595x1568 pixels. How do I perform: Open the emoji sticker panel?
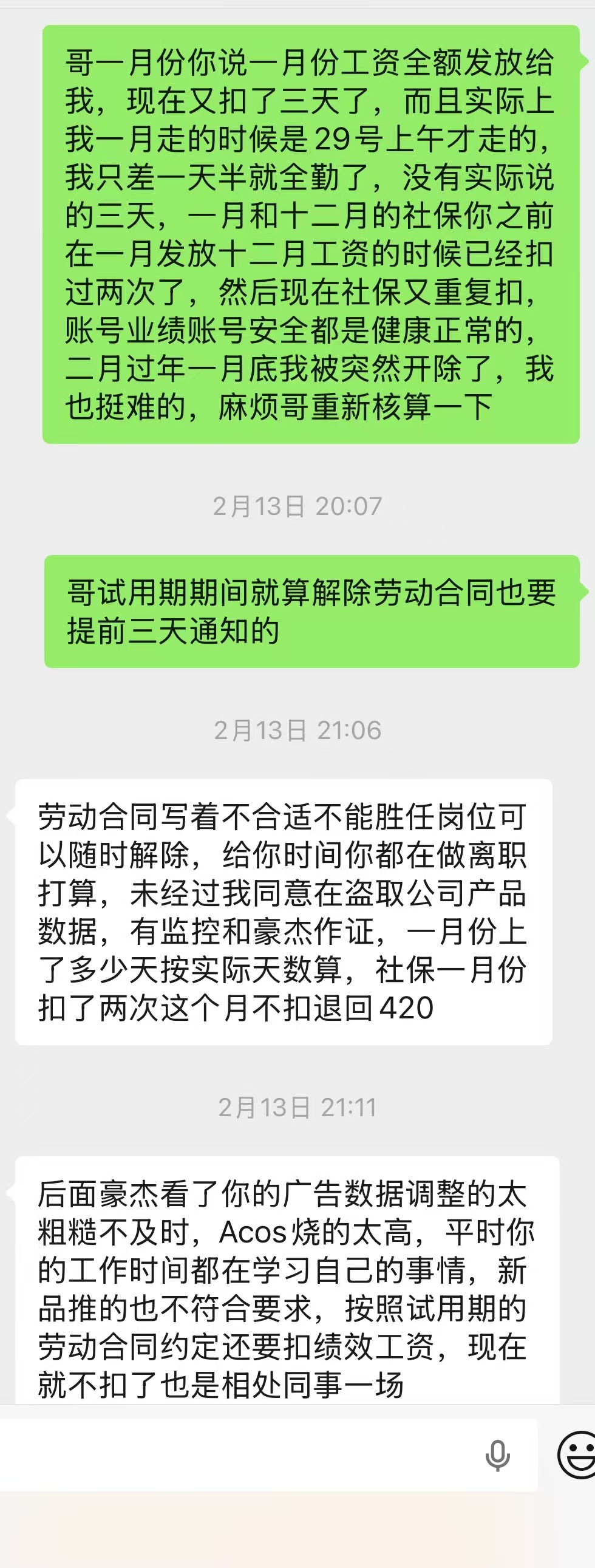(577, 1455)
